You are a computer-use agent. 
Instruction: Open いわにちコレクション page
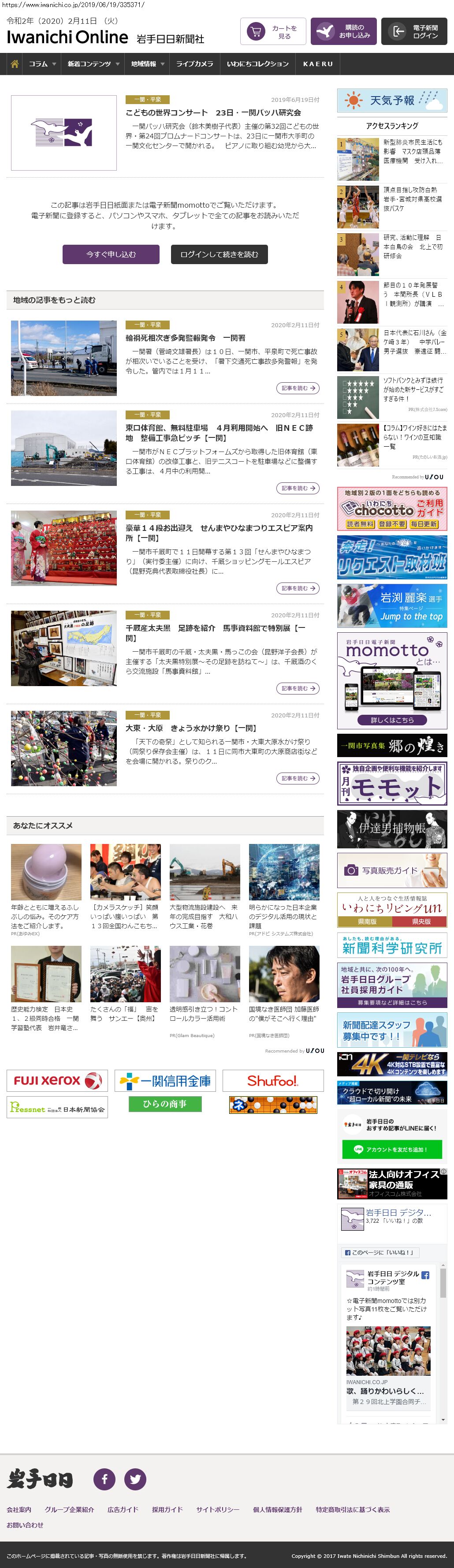pyautogui.click(x=257, y=64)
